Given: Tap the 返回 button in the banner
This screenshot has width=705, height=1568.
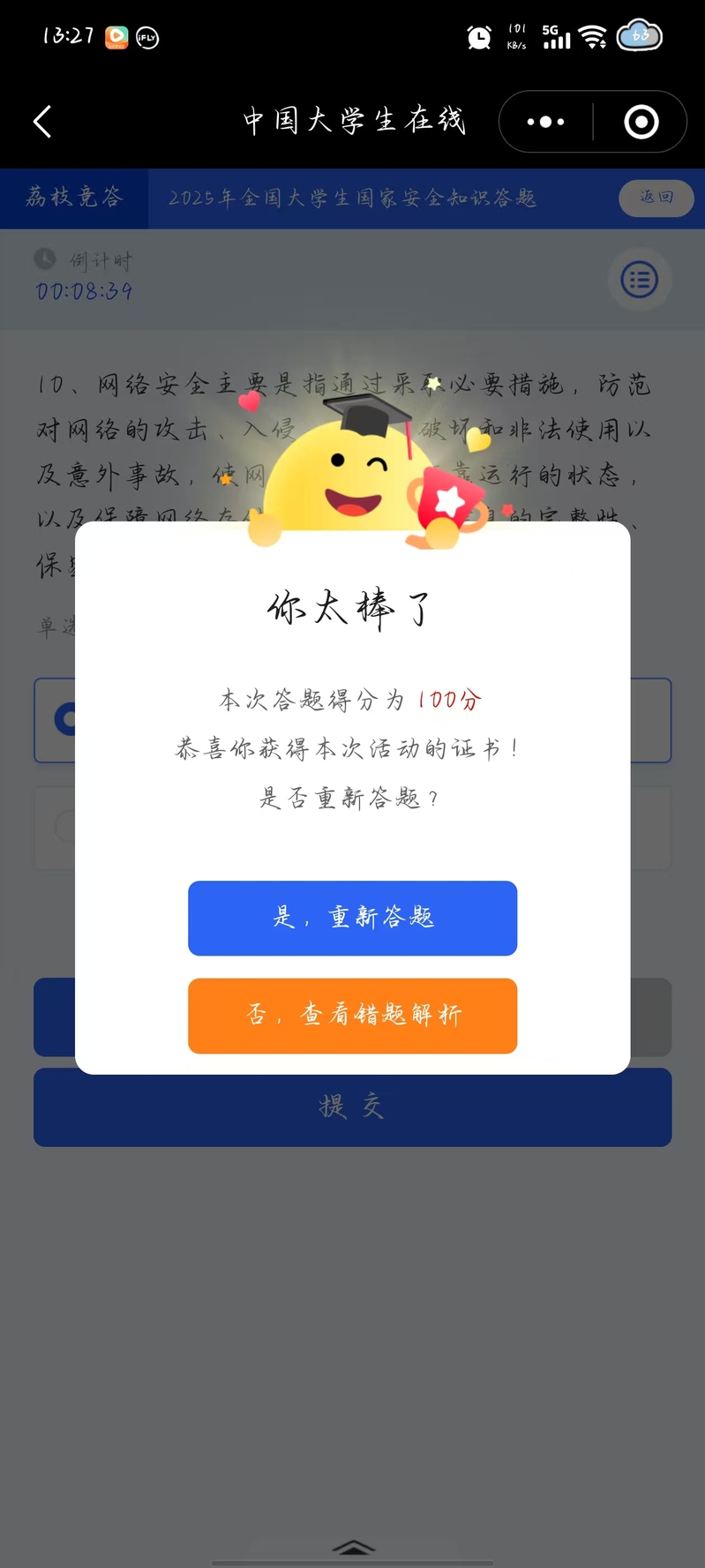Looking at the screenshot, I should (656, 197).
